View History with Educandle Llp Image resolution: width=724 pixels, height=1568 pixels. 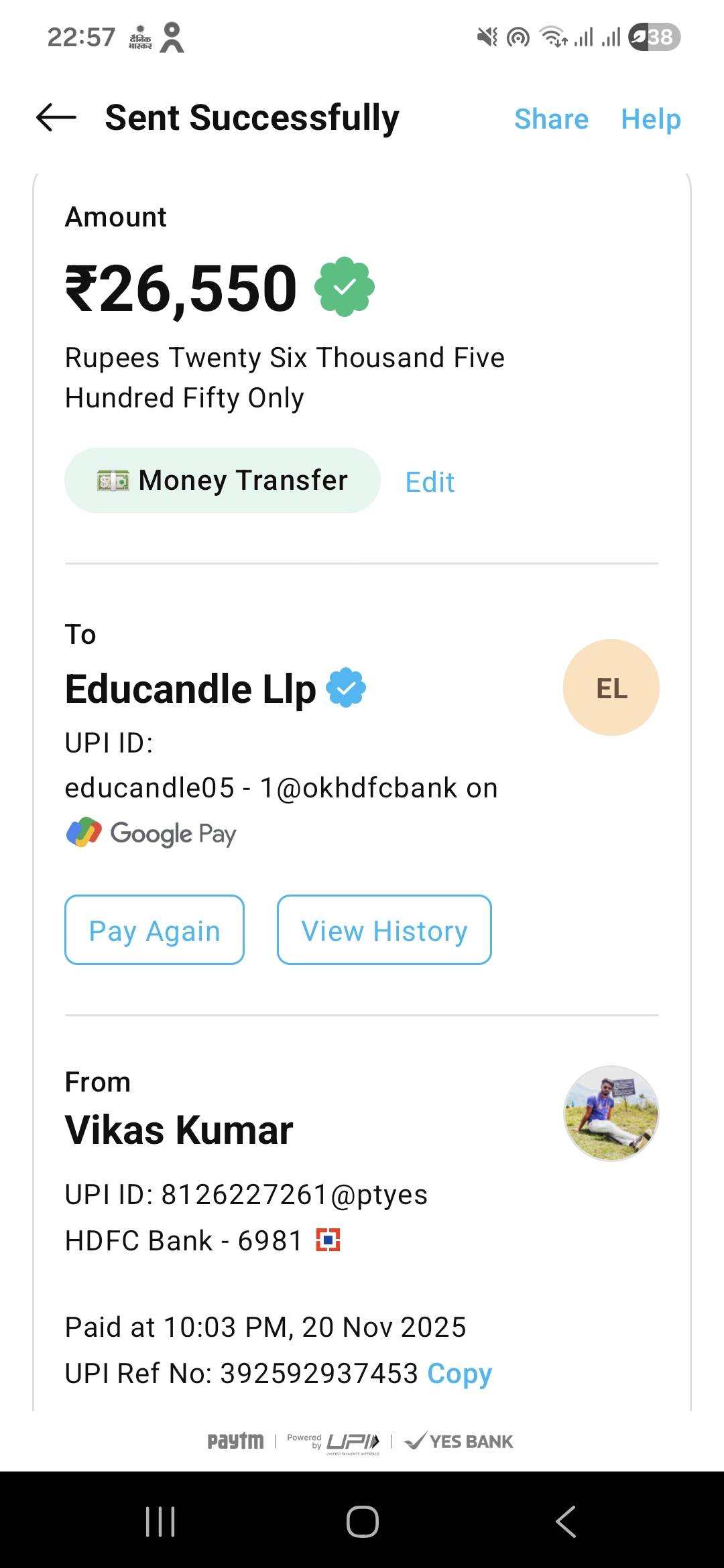pyautogui.click(x=384, y=930)
